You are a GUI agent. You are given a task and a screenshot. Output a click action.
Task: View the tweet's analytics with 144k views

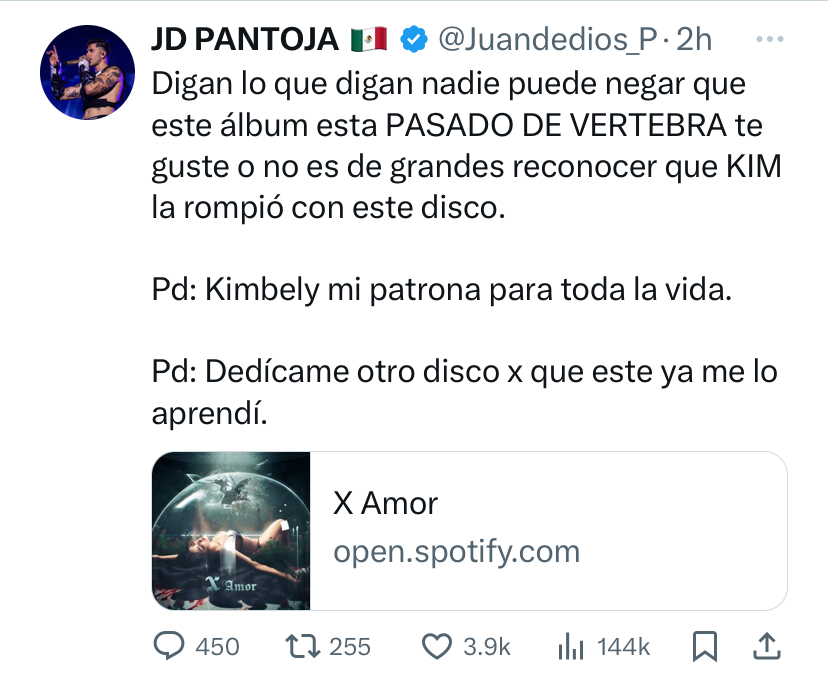(x=570, y=647)
